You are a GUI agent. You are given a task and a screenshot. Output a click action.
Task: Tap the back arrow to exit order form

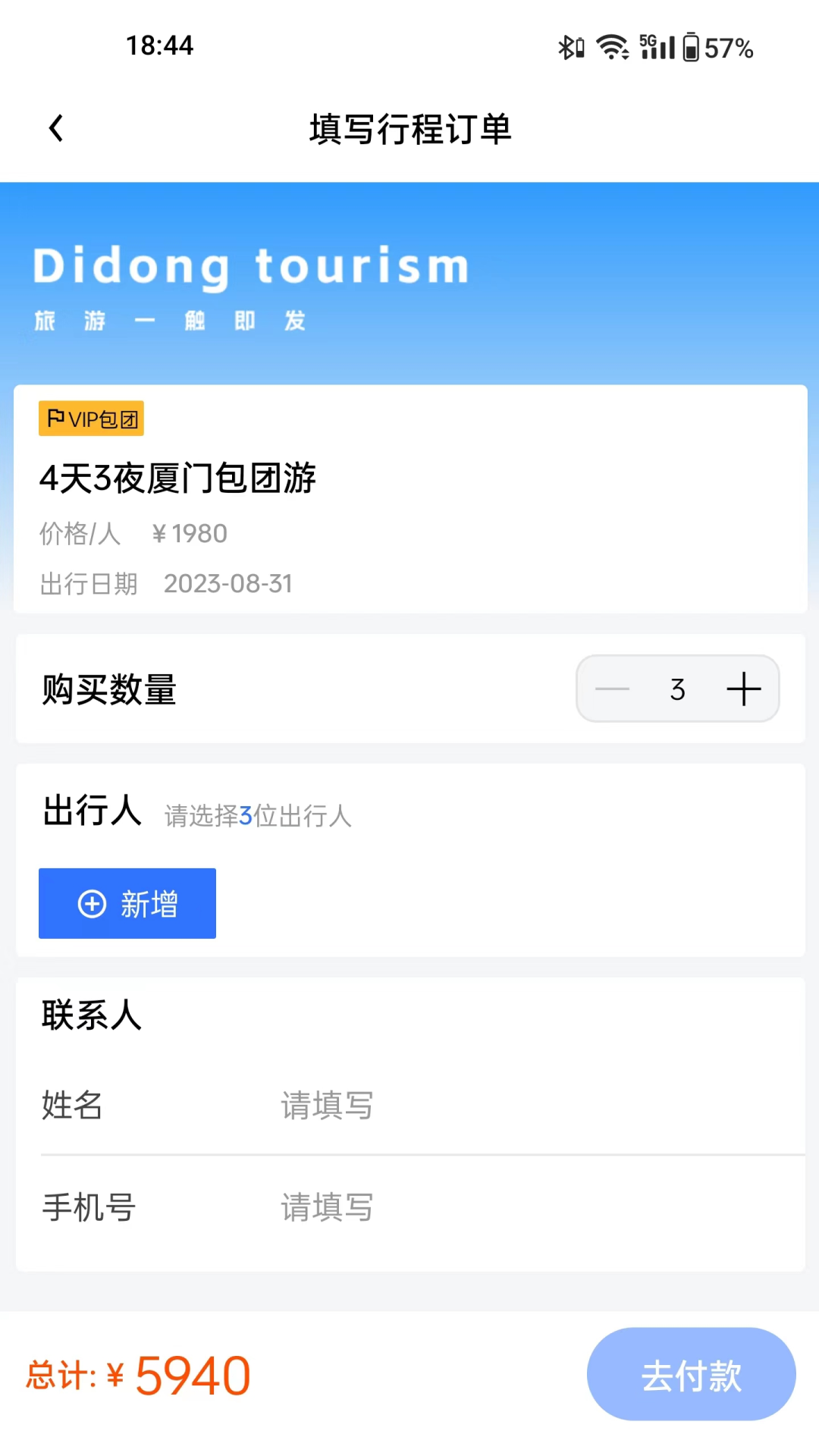[55, 127]
